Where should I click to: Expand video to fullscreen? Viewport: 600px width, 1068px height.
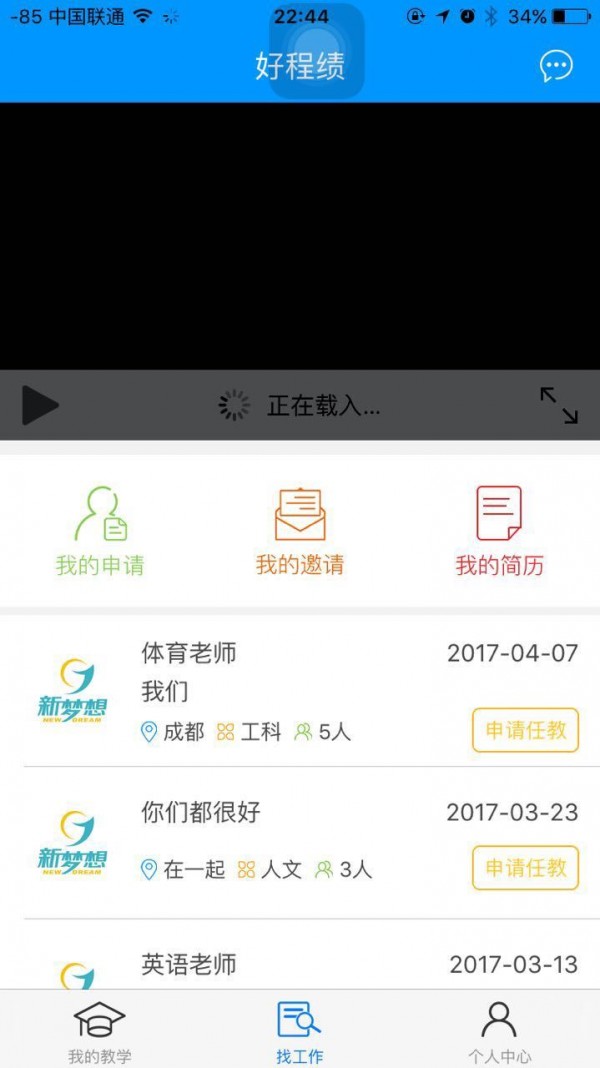(559, 406)
